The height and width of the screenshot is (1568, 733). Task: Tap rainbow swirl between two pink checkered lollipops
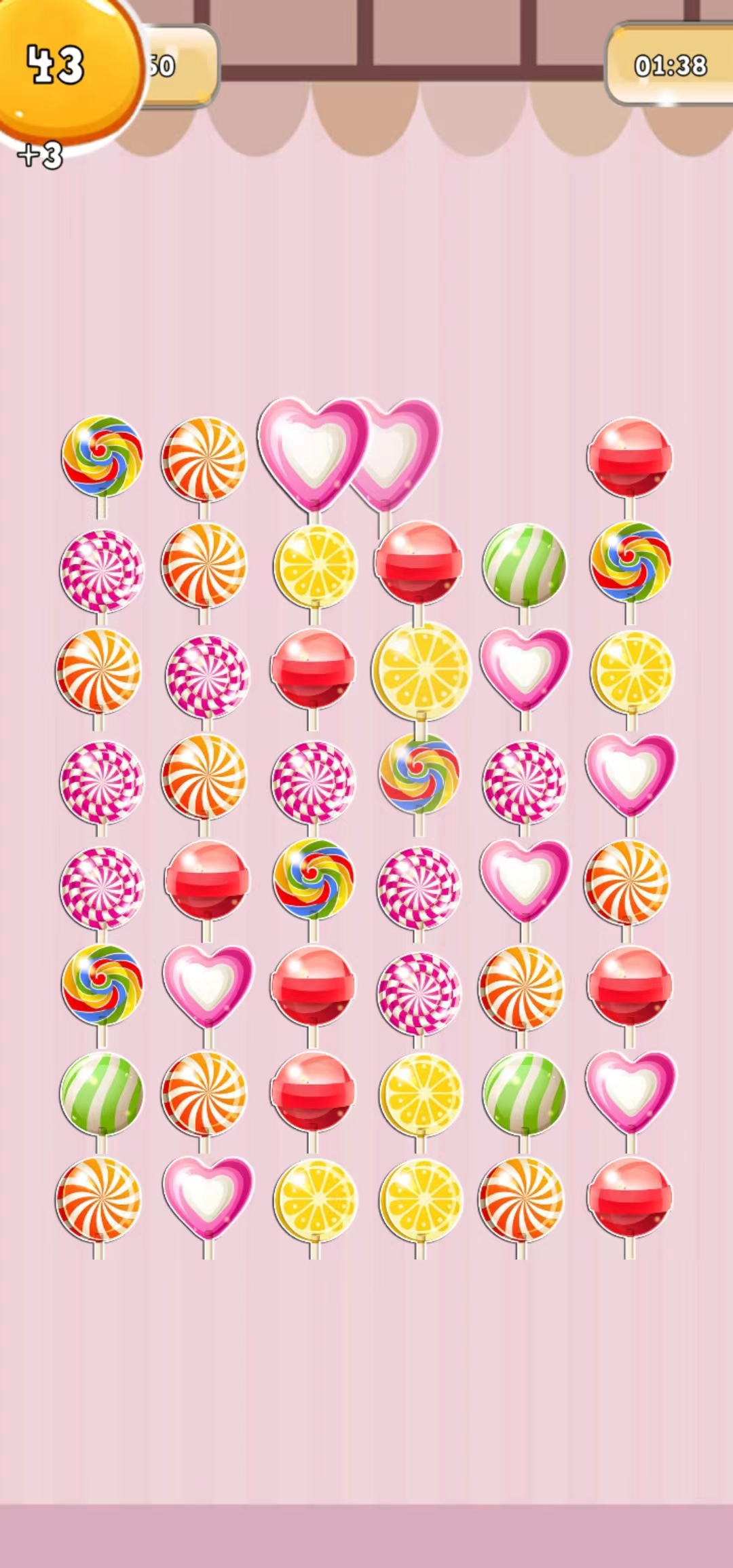pyautogui.click(x=419, y=774)
